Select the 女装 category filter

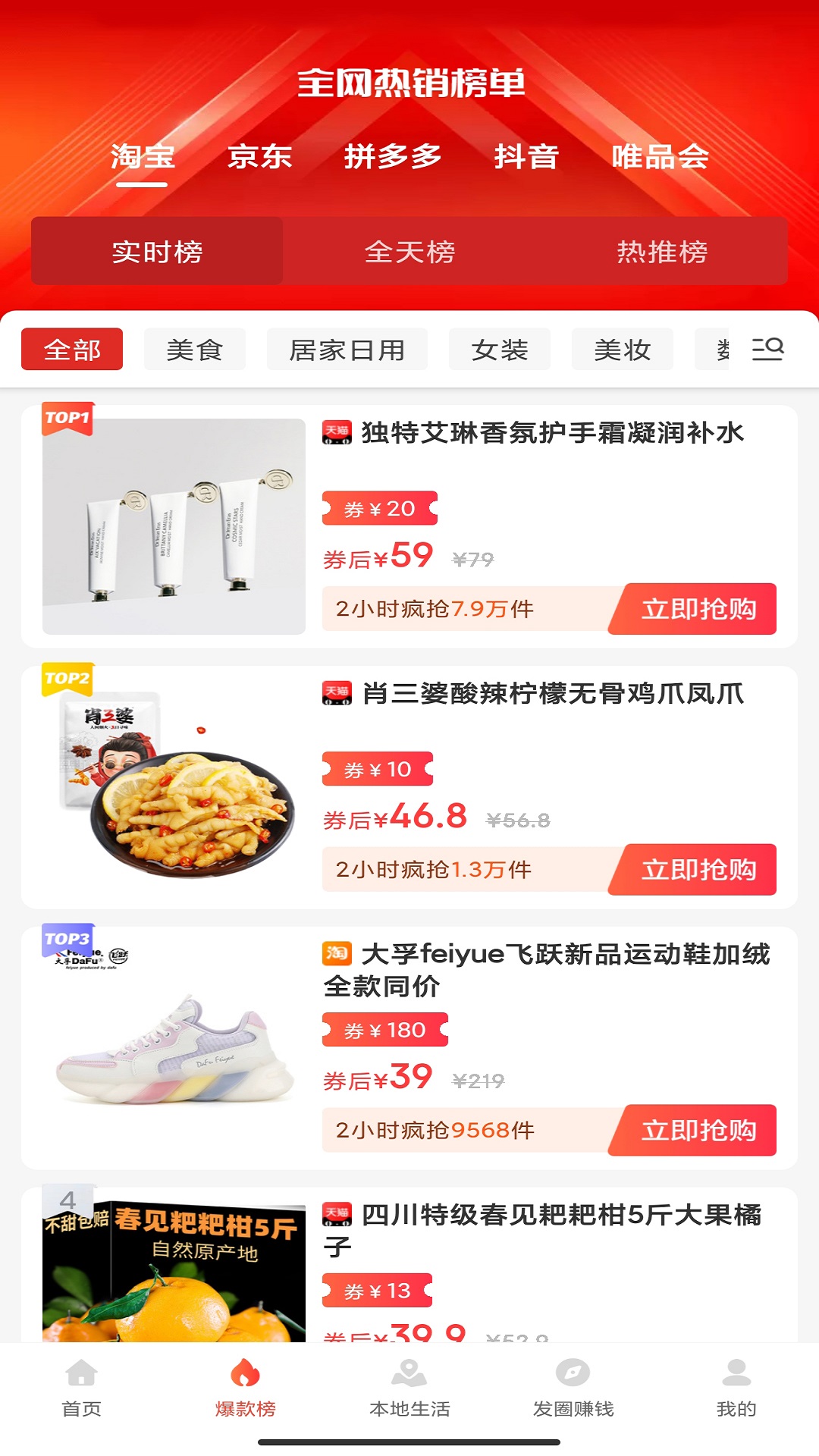501,349
